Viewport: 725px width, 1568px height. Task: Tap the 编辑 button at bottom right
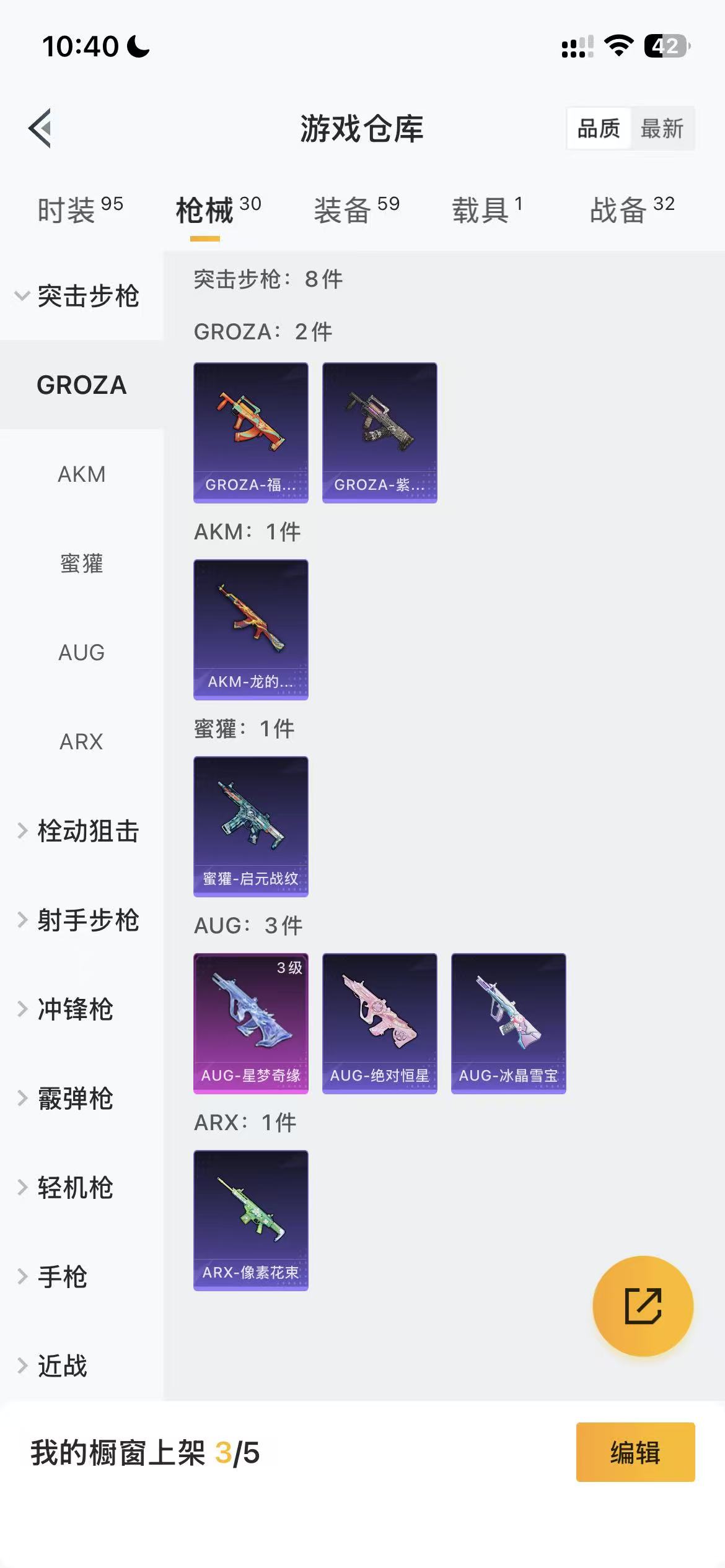tap(635, 1453)
